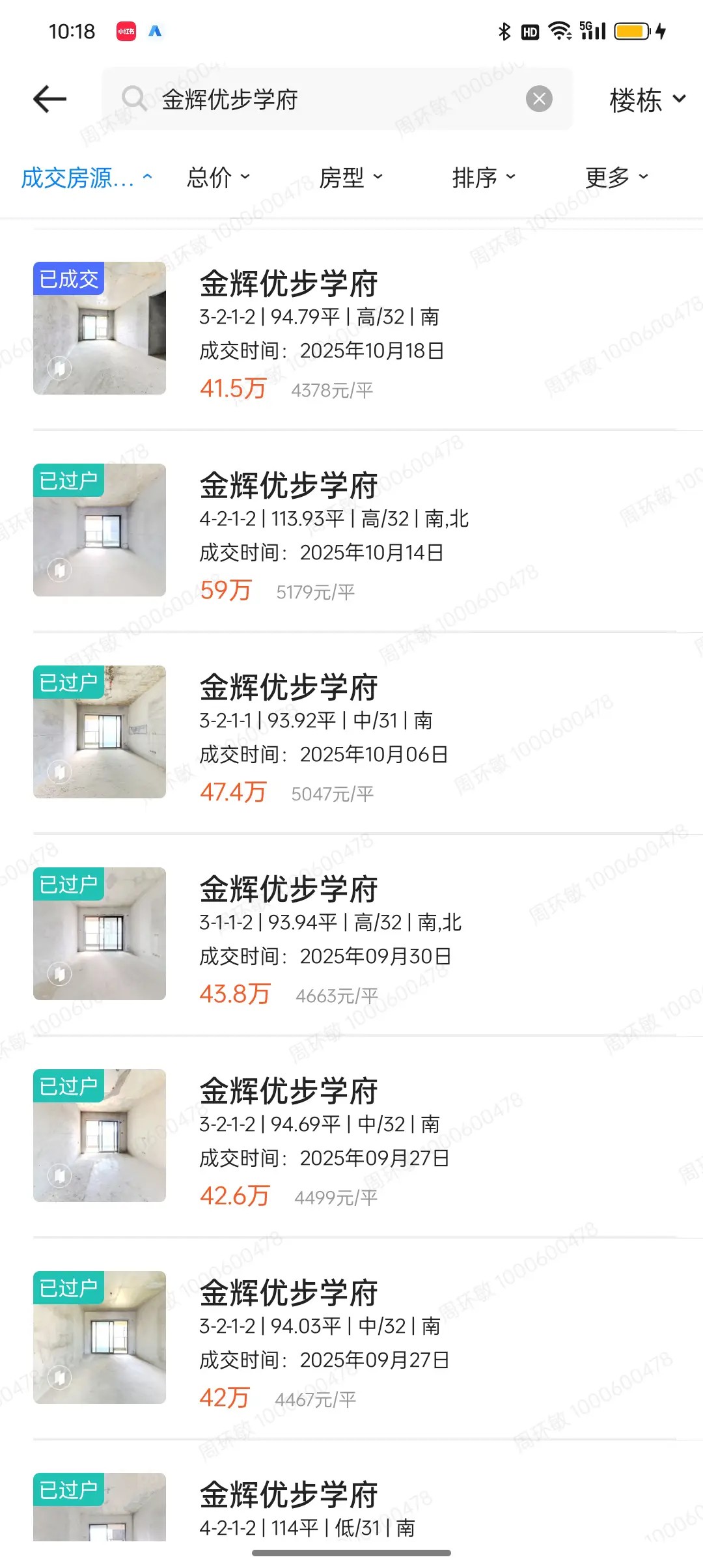Clear the search text
Screen dimensions: 703x1568
click(539, 100)
